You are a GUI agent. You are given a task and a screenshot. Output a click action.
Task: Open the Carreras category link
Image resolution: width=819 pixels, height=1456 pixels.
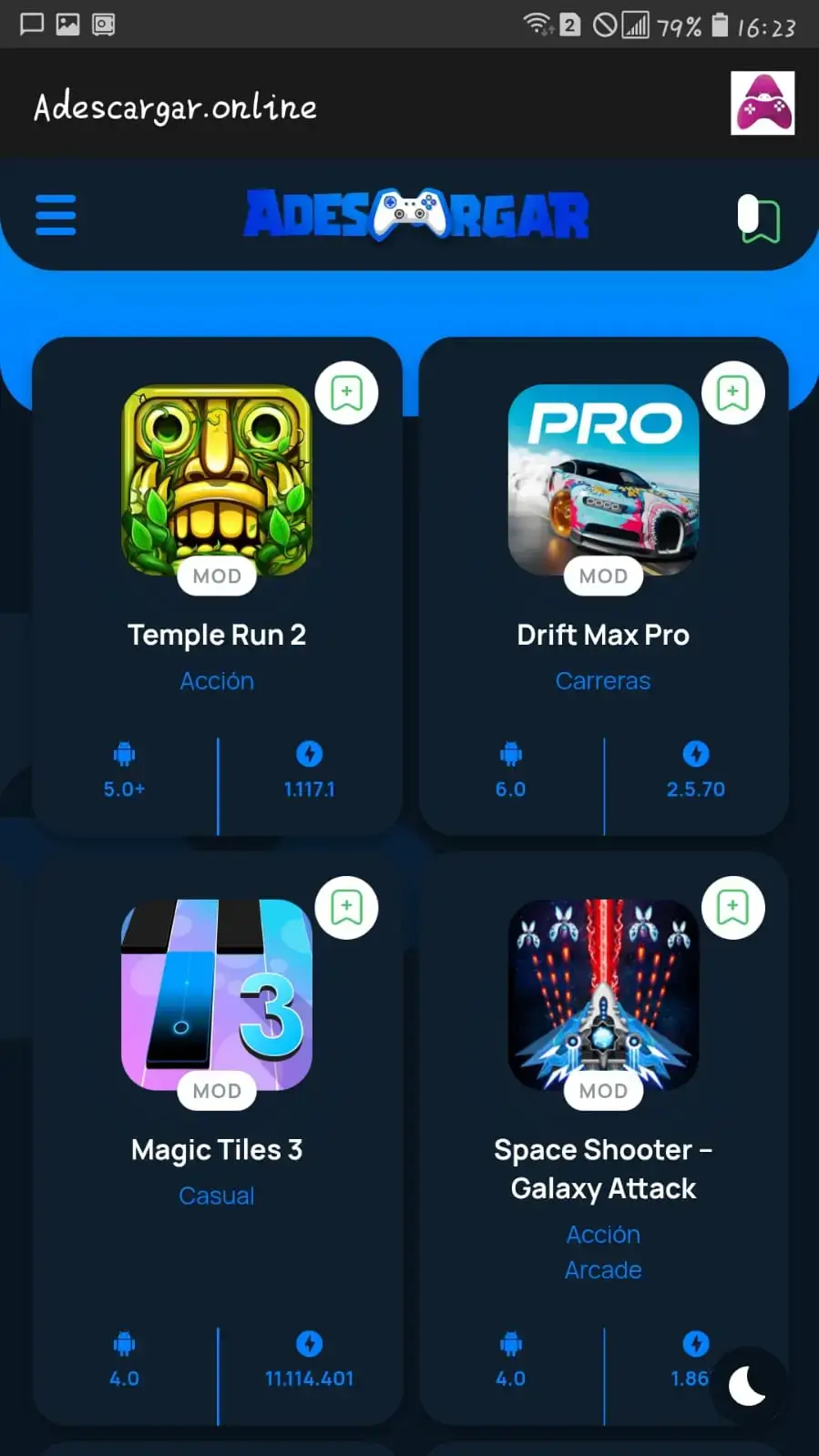[x=603, y=681]
